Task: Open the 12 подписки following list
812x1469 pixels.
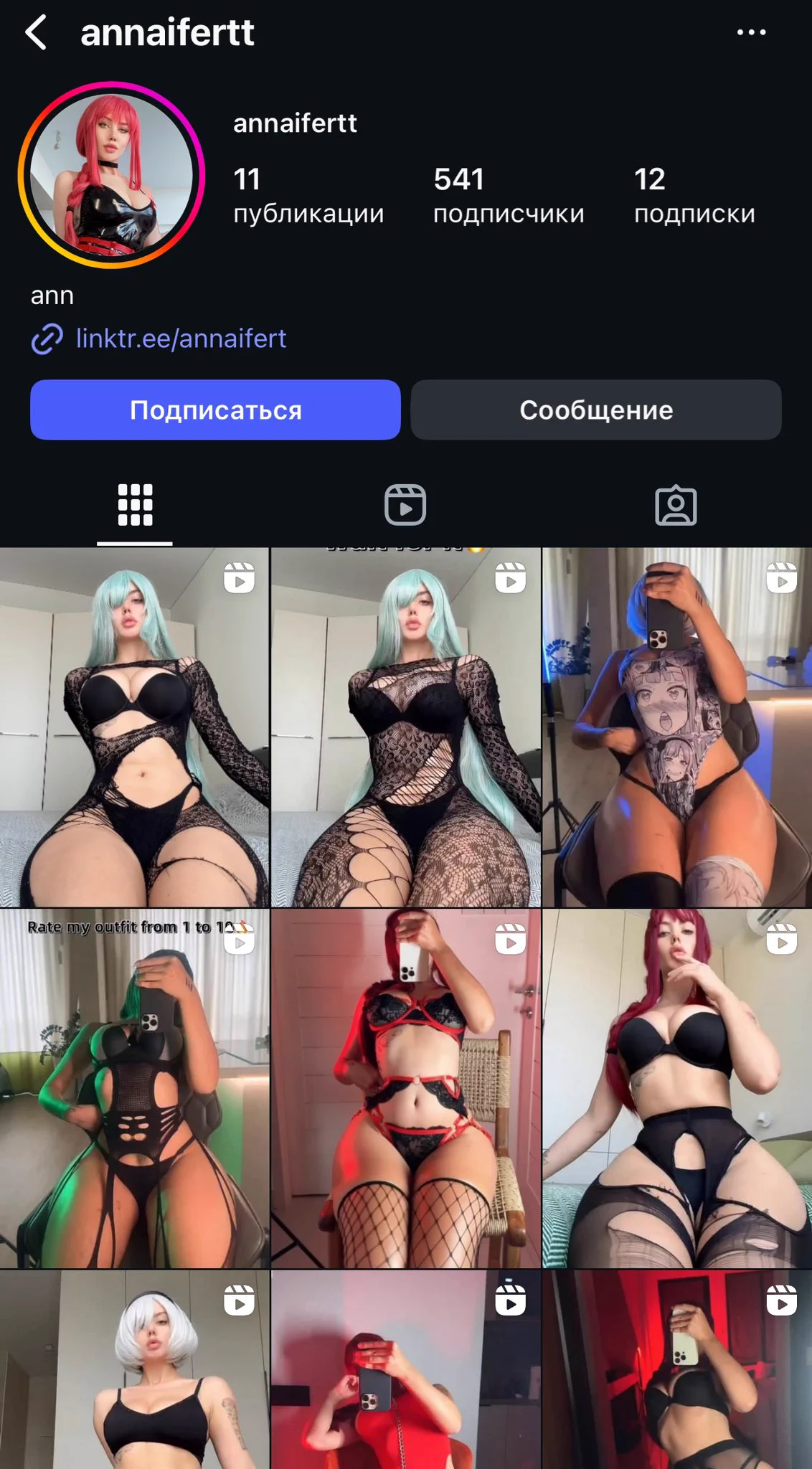Action: pyautogui.click(x=694, y=195)
